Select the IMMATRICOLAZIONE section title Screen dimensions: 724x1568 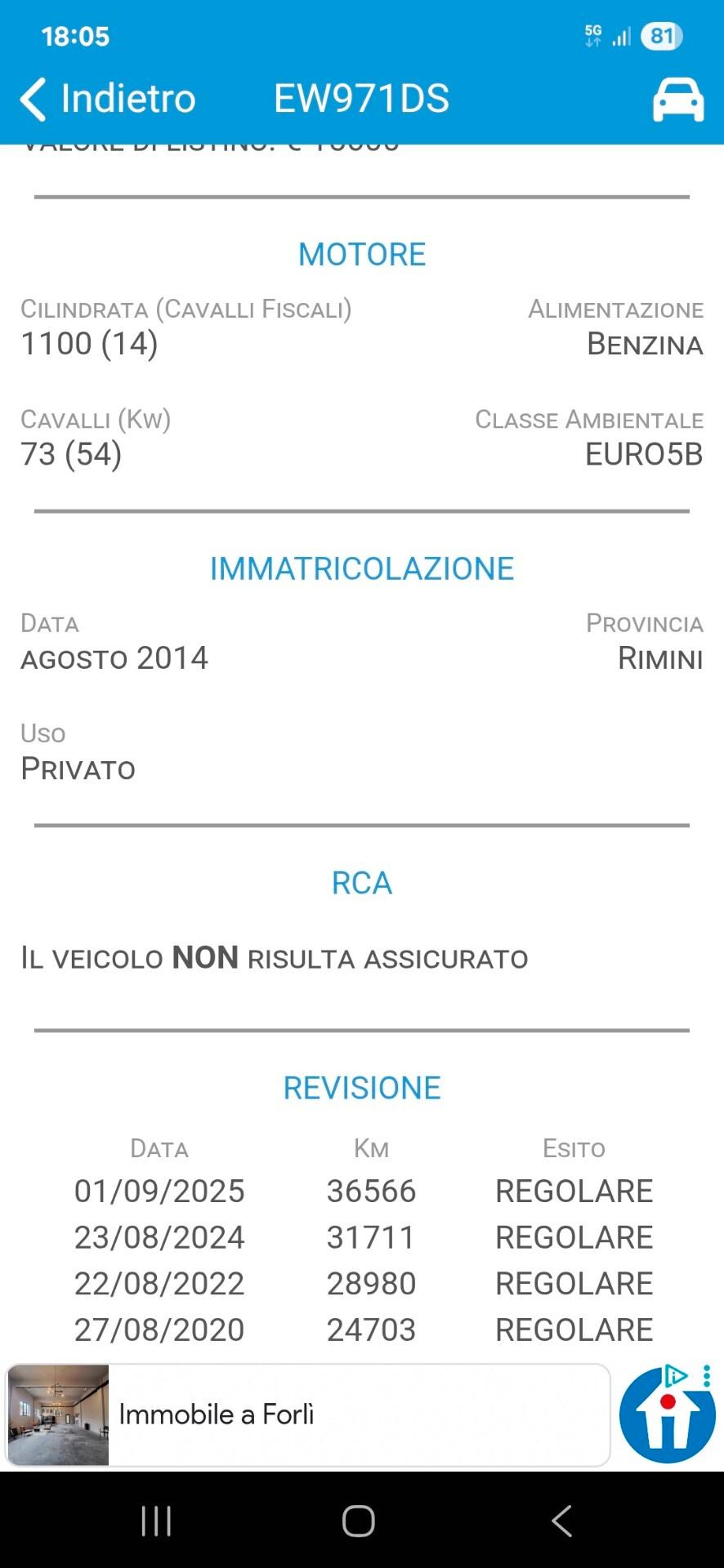(x=361, y=568)
